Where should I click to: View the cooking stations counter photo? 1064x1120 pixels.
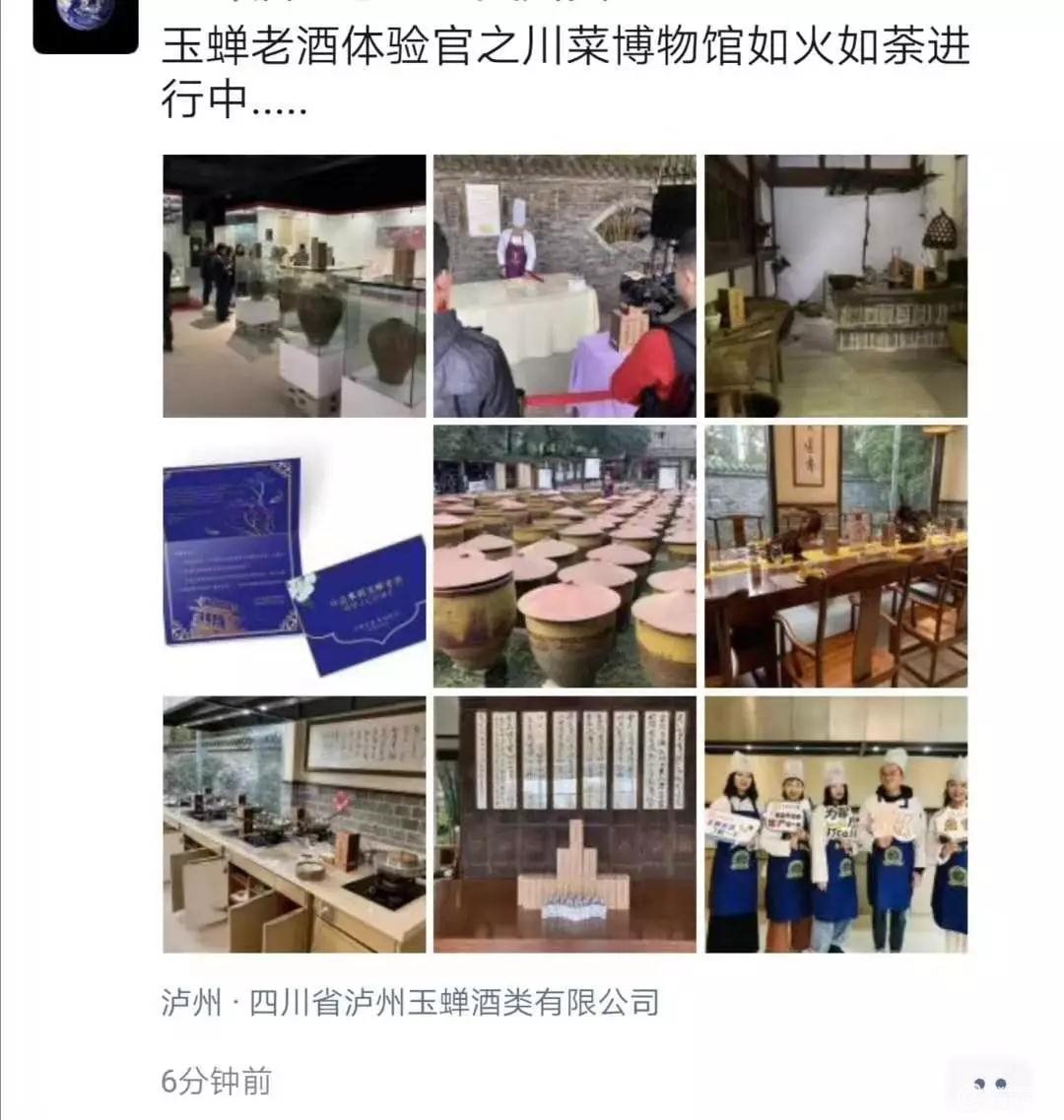point(295,824)
